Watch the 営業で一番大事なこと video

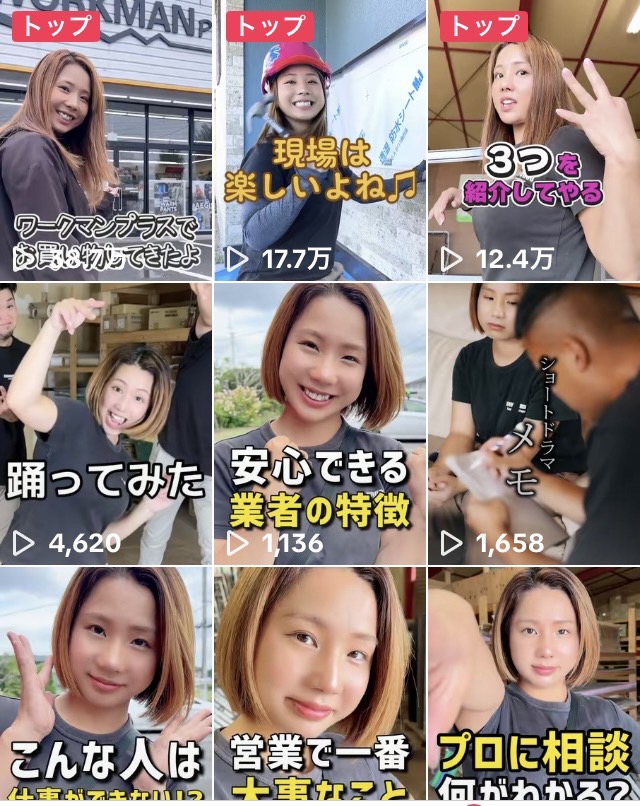tap(320, 685)
